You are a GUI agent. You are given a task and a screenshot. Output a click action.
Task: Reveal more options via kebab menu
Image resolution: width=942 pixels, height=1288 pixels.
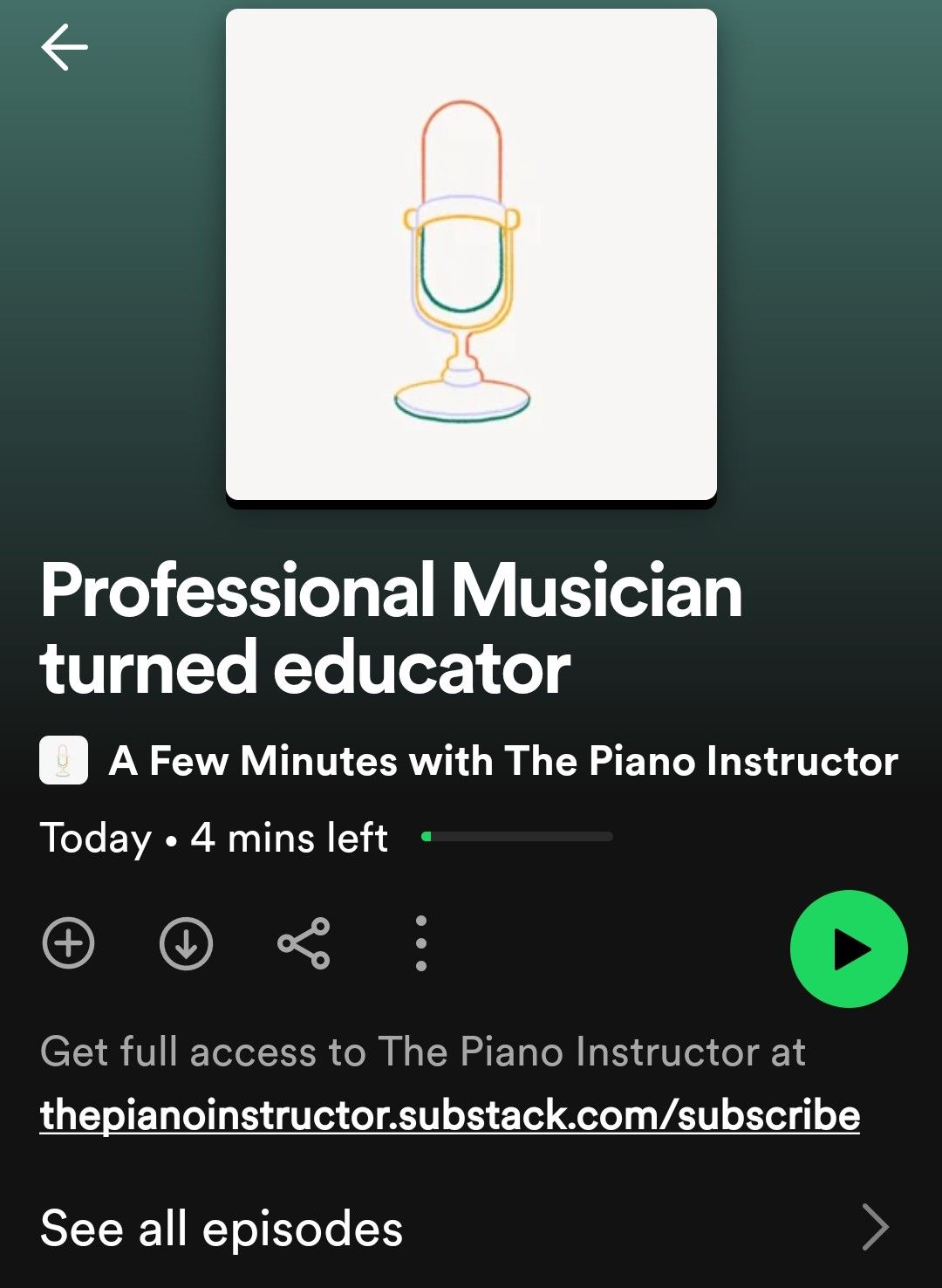pyautogui.click(x=420, y=944)
